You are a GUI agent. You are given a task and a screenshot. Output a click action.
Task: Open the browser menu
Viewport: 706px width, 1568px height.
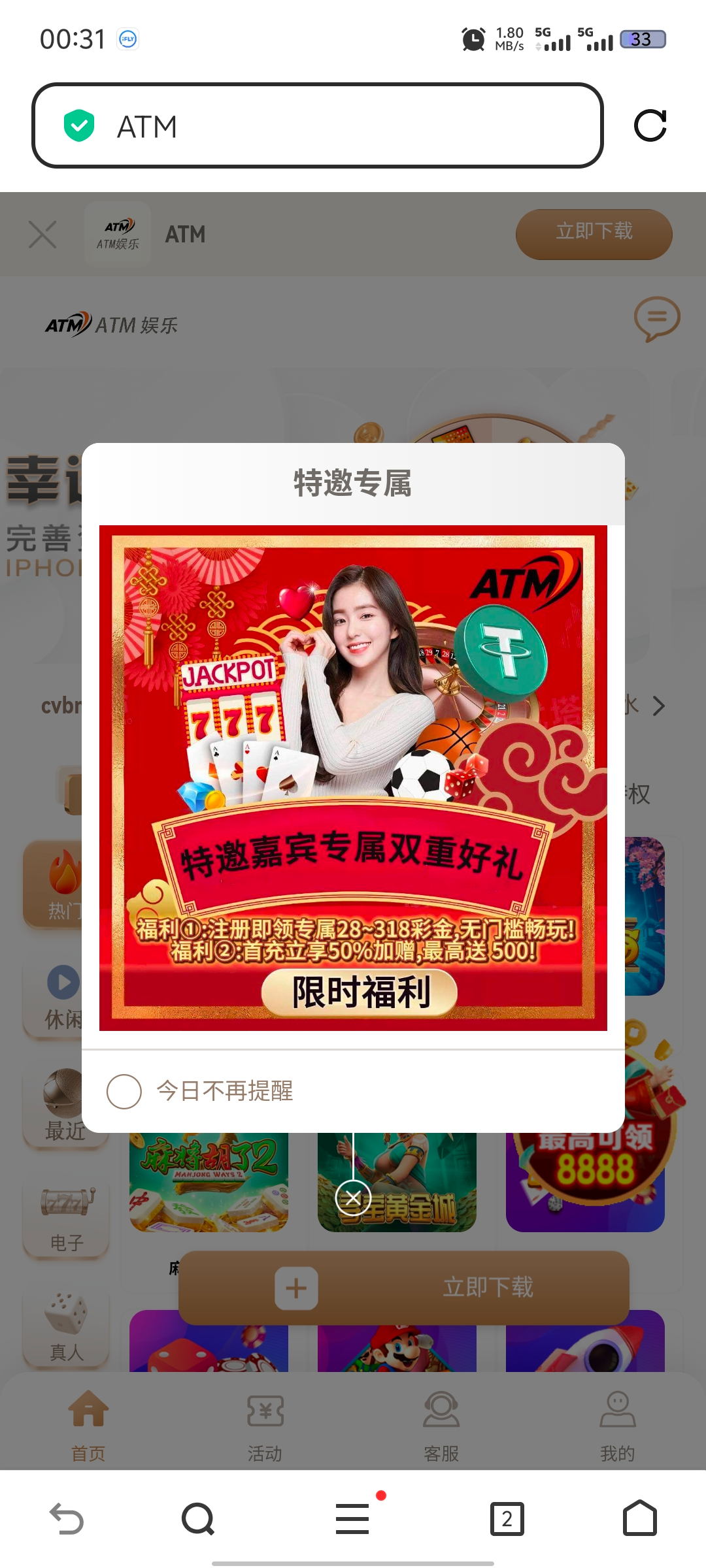(x=353, y=1518)
